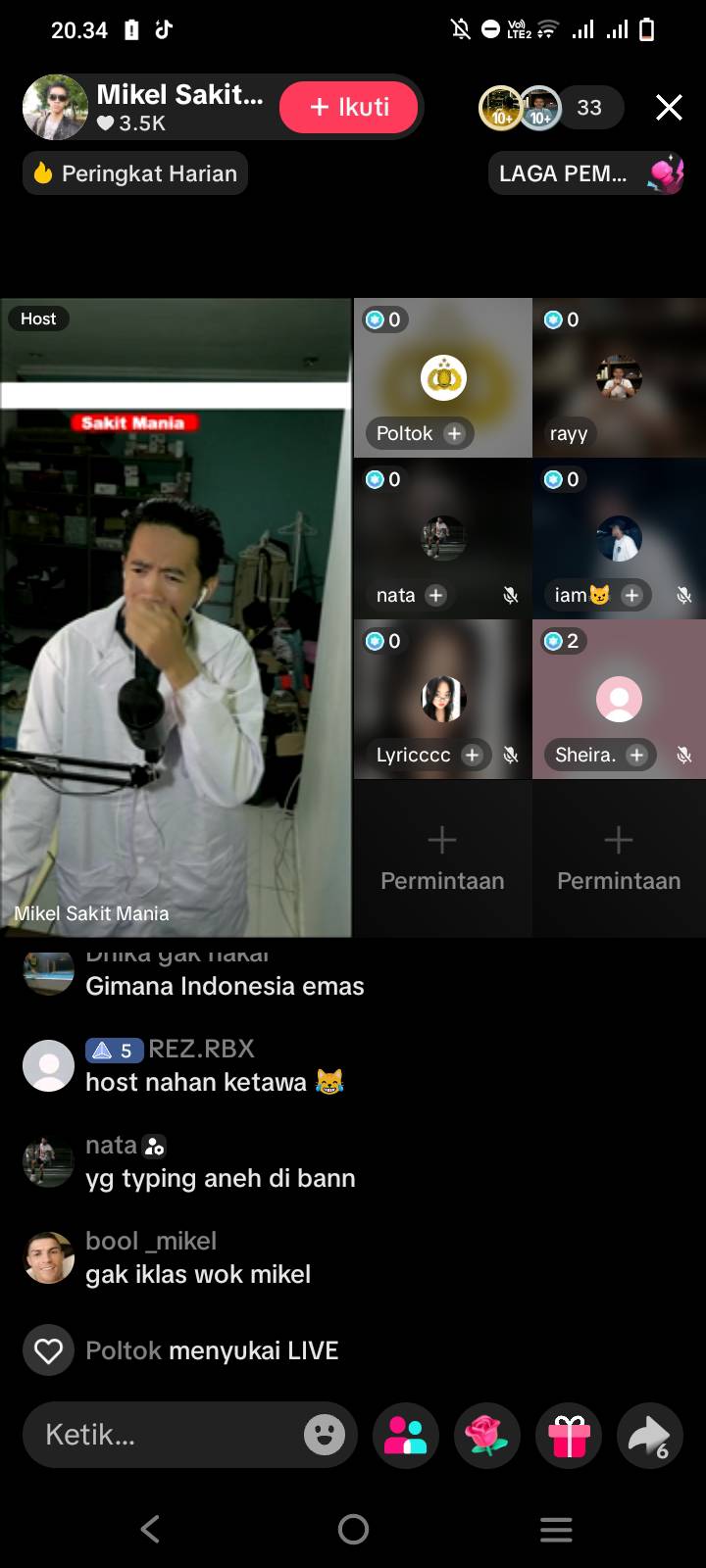Follow guest nata with plus icon

tap(436, 595)
